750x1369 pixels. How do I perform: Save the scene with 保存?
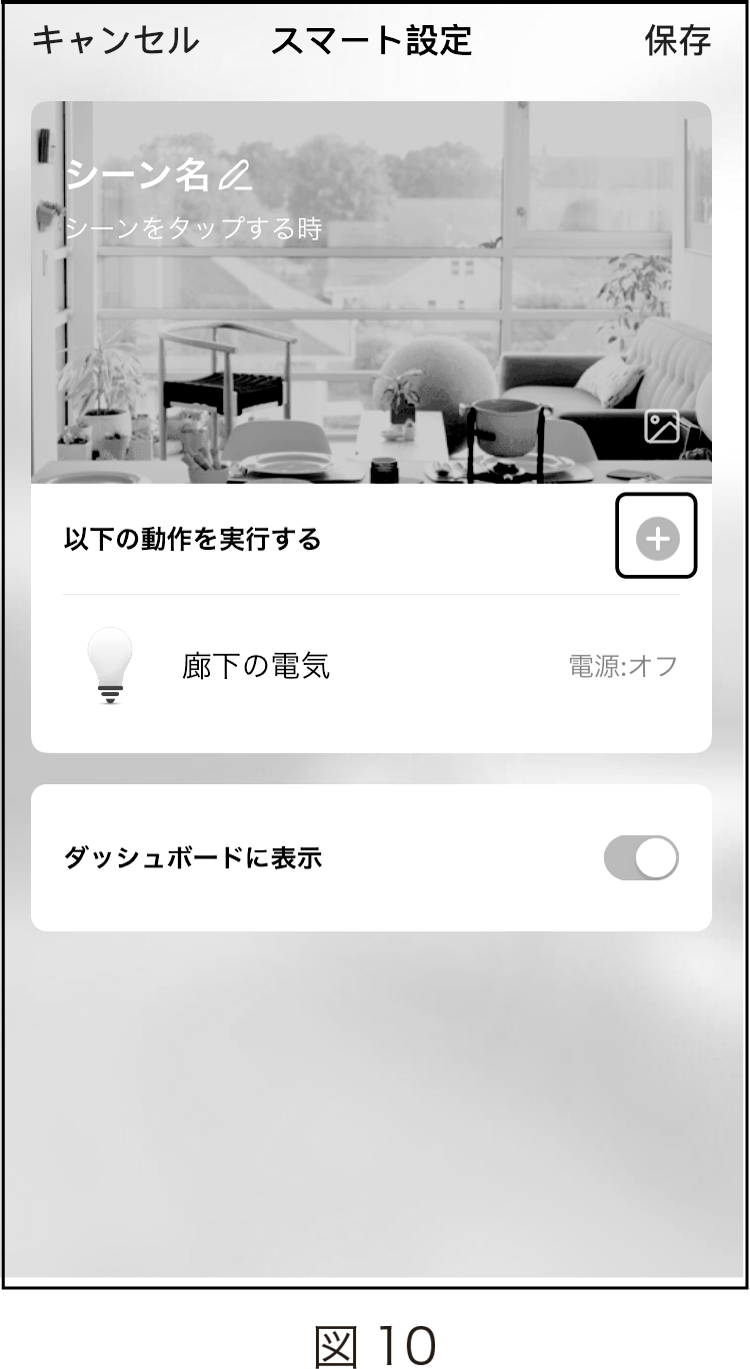coord(678,42)
